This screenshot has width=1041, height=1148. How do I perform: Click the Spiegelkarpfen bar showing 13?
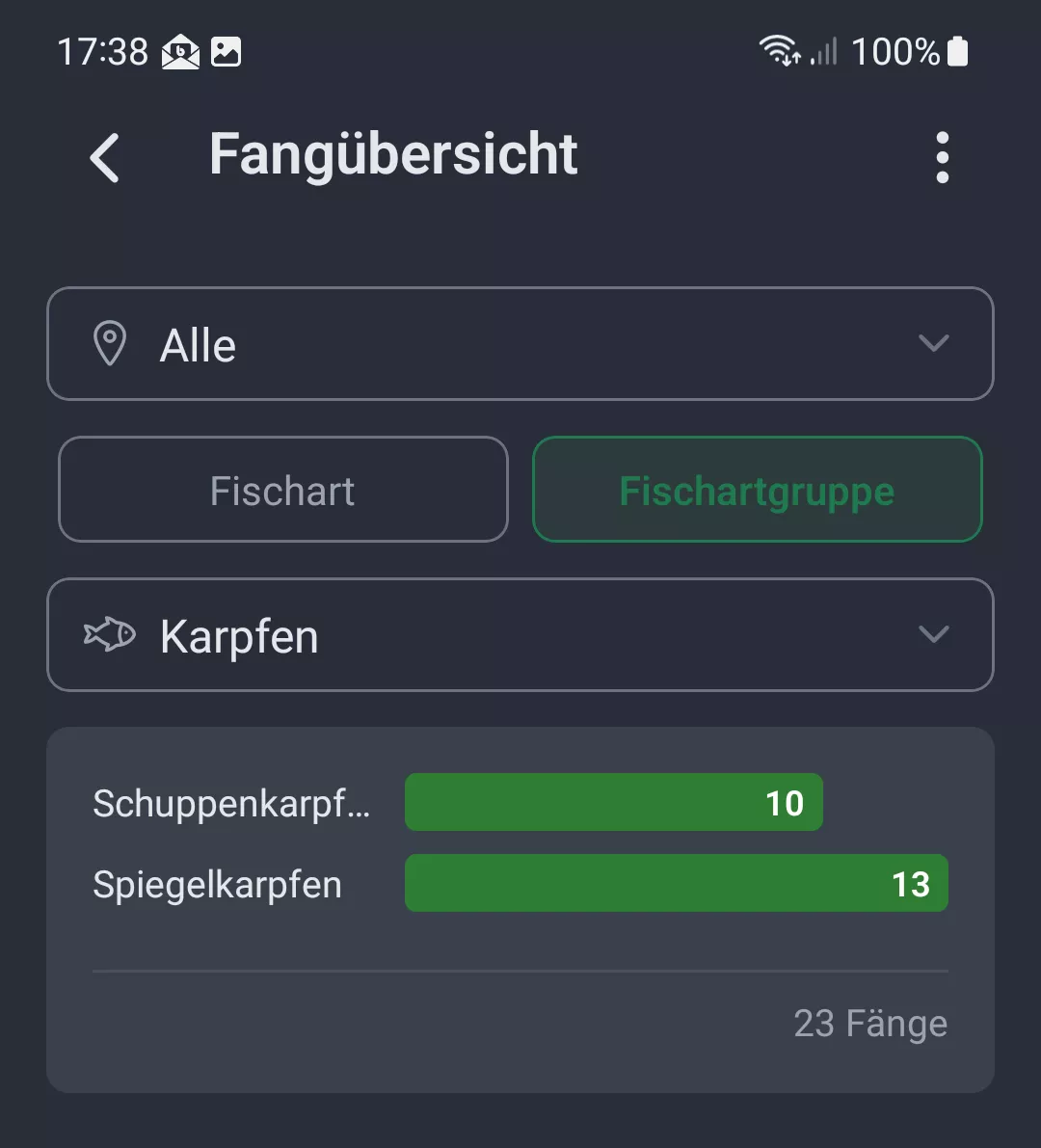676,883
